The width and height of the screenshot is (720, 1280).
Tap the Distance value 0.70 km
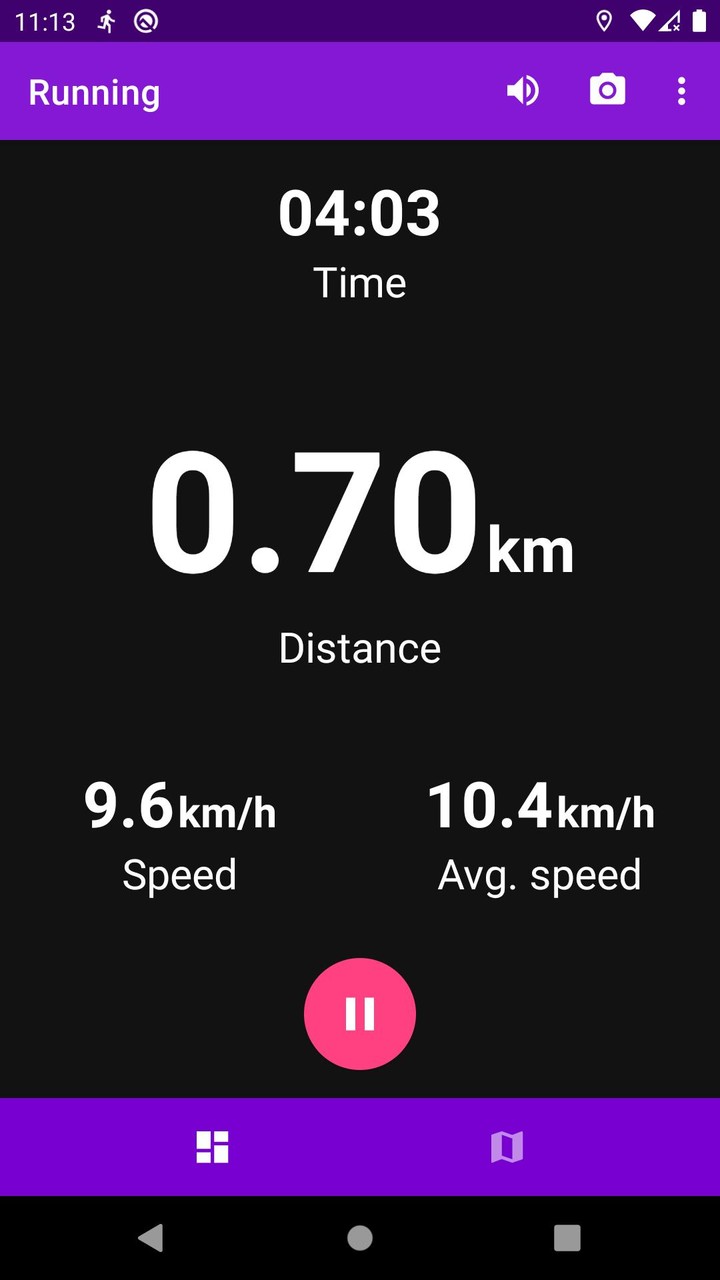click(360, 515)
